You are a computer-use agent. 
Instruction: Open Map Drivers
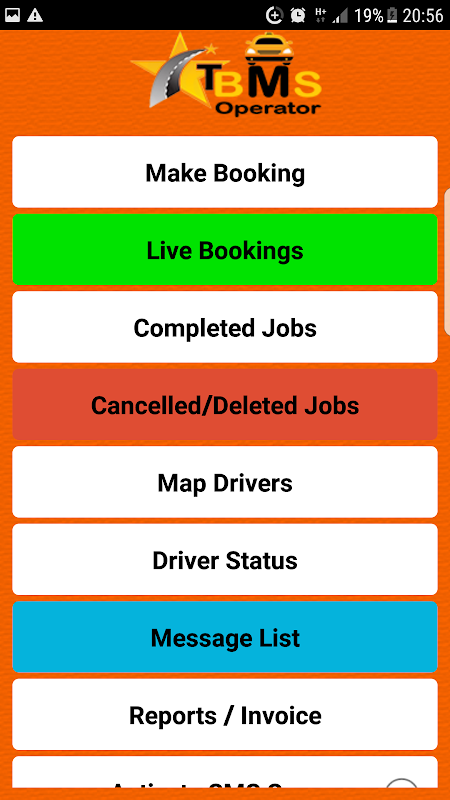(x=225, y=482)
